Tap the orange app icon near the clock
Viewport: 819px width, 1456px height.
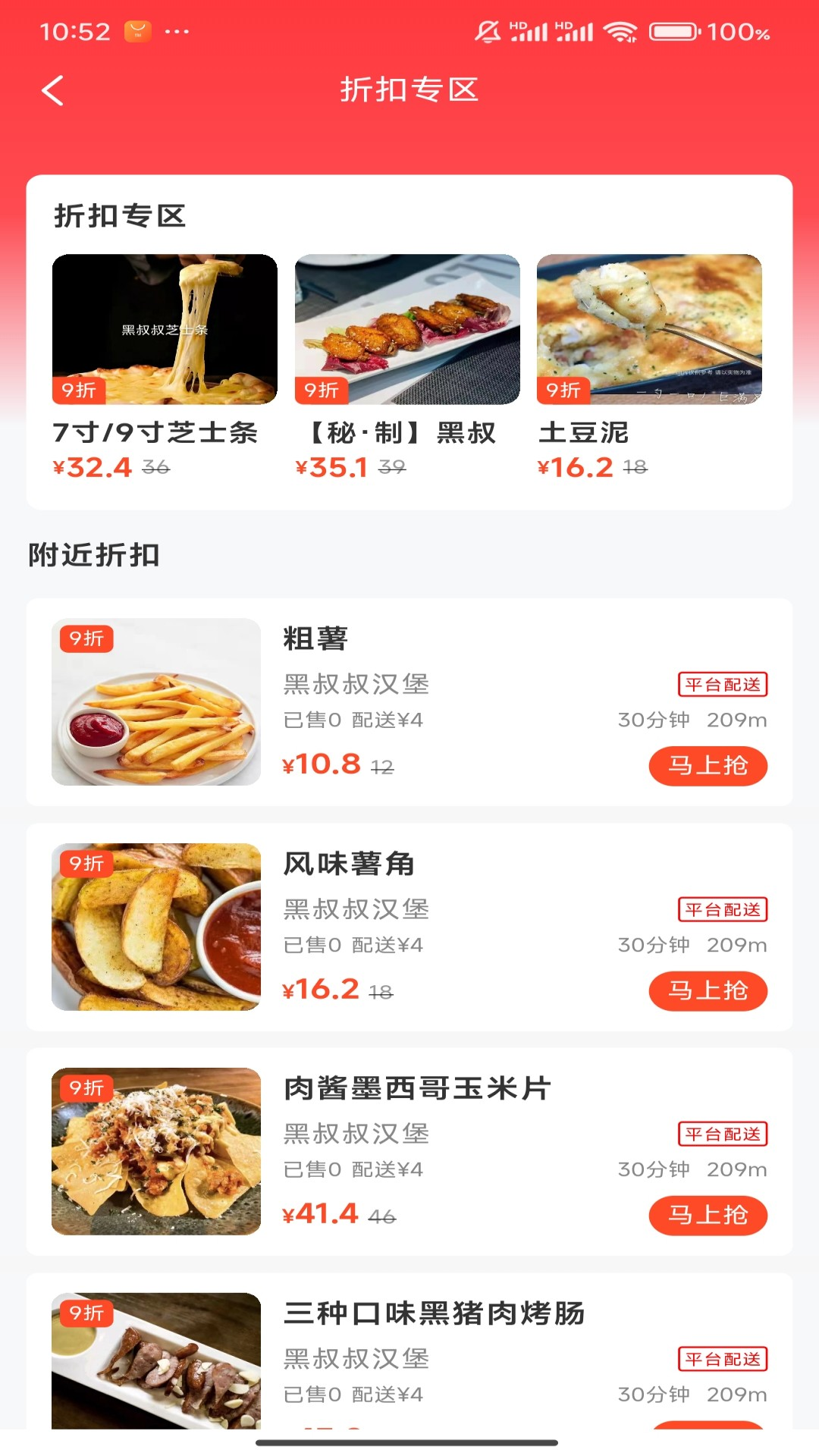pyautogui.click(x=136, y=32)
